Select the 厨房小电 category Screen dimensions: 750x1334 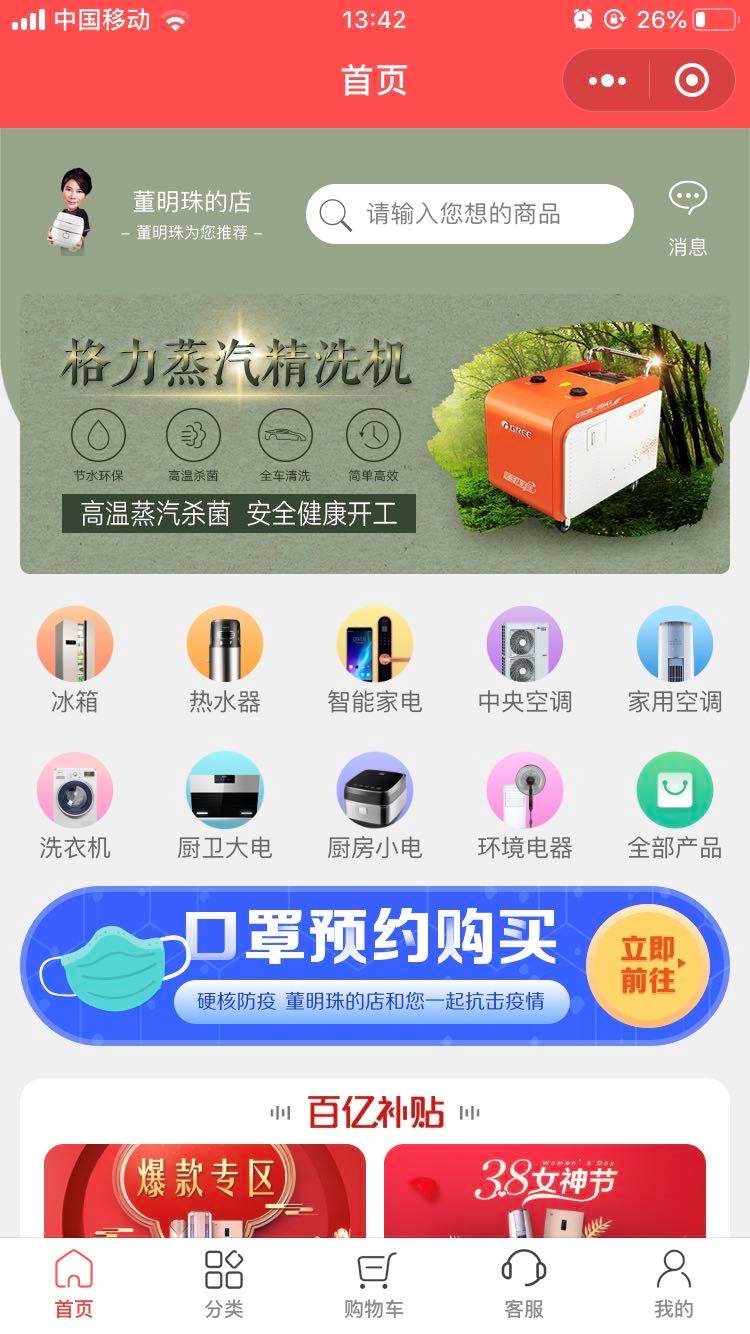pyautogui.click(x=375, y=806)
